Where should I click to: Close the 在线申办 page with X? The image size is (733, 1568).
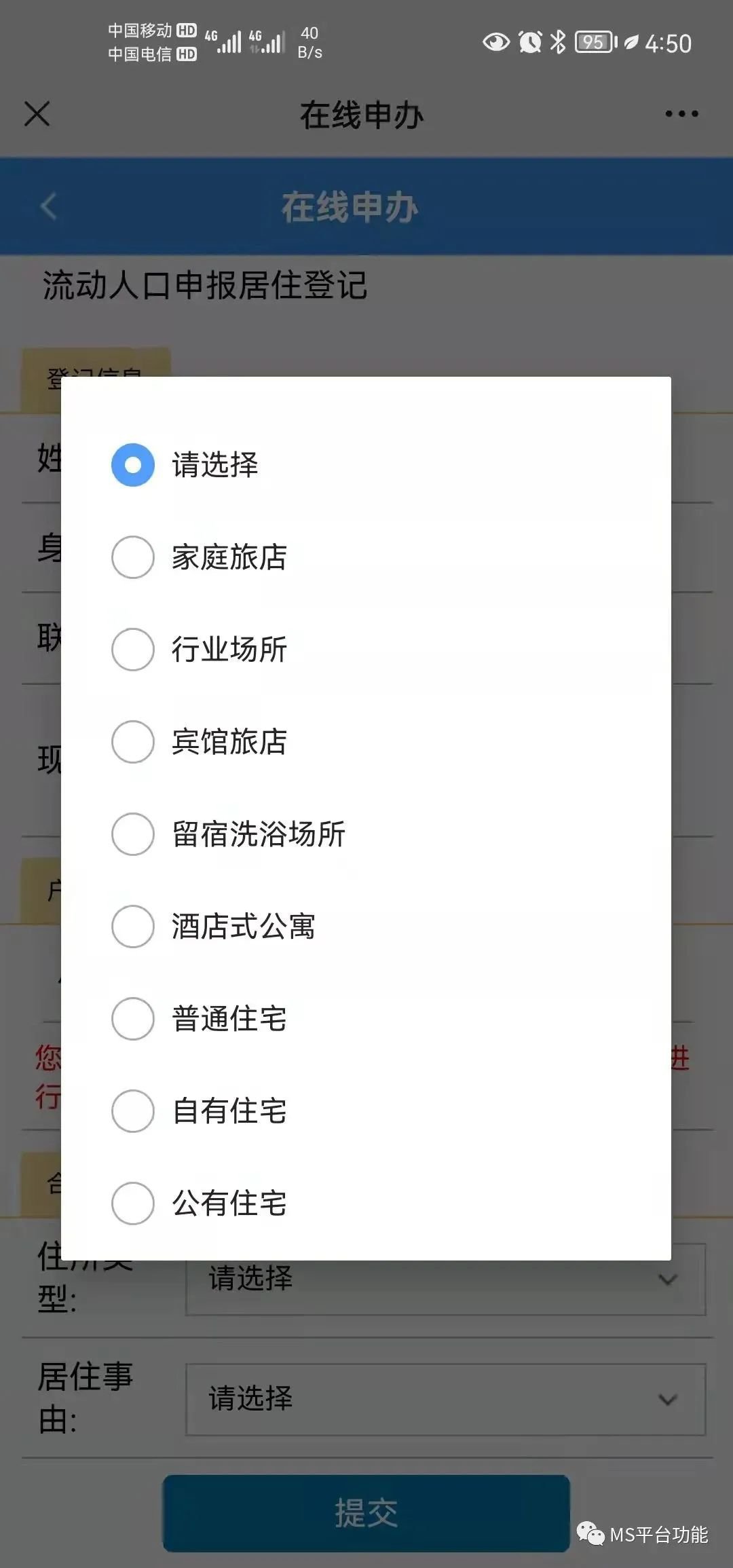(x=37, y=114)
